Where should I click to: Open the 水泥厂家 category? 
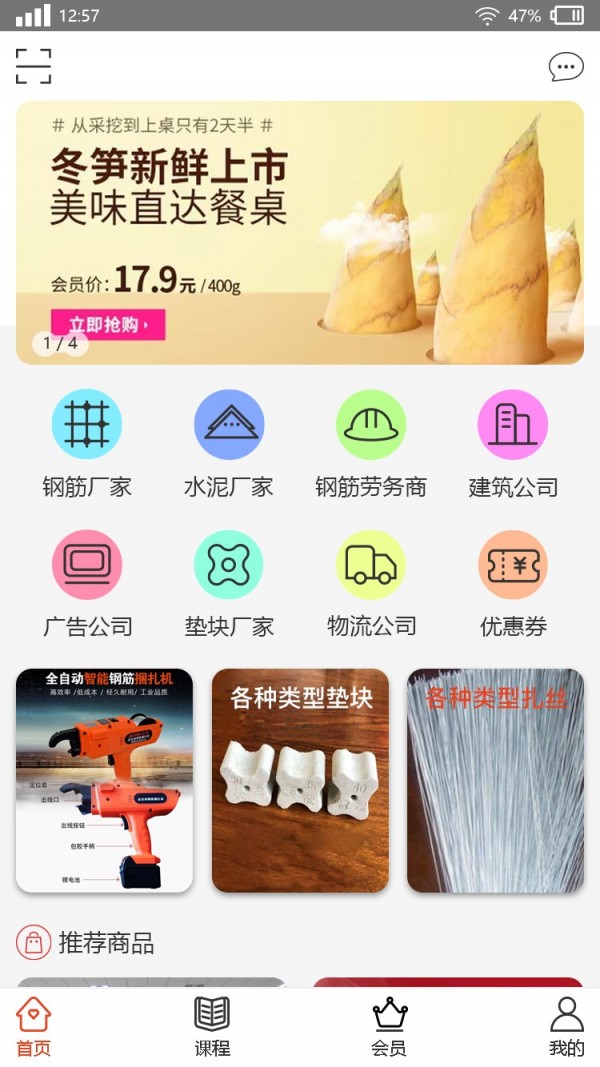click(229, 444)
